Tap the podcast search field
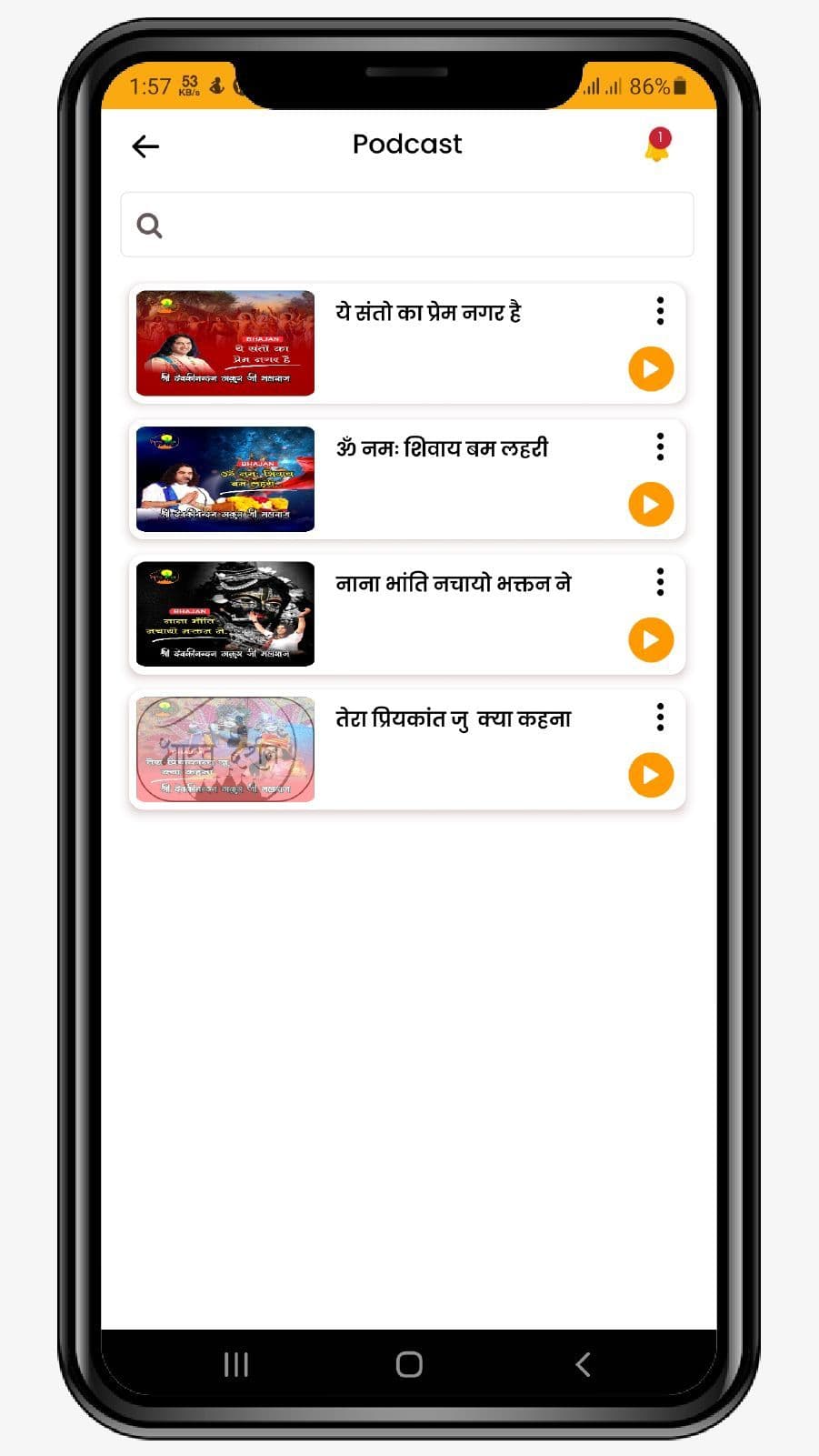This screenshot has width=819, height=1456. click(x=407, y=225)
